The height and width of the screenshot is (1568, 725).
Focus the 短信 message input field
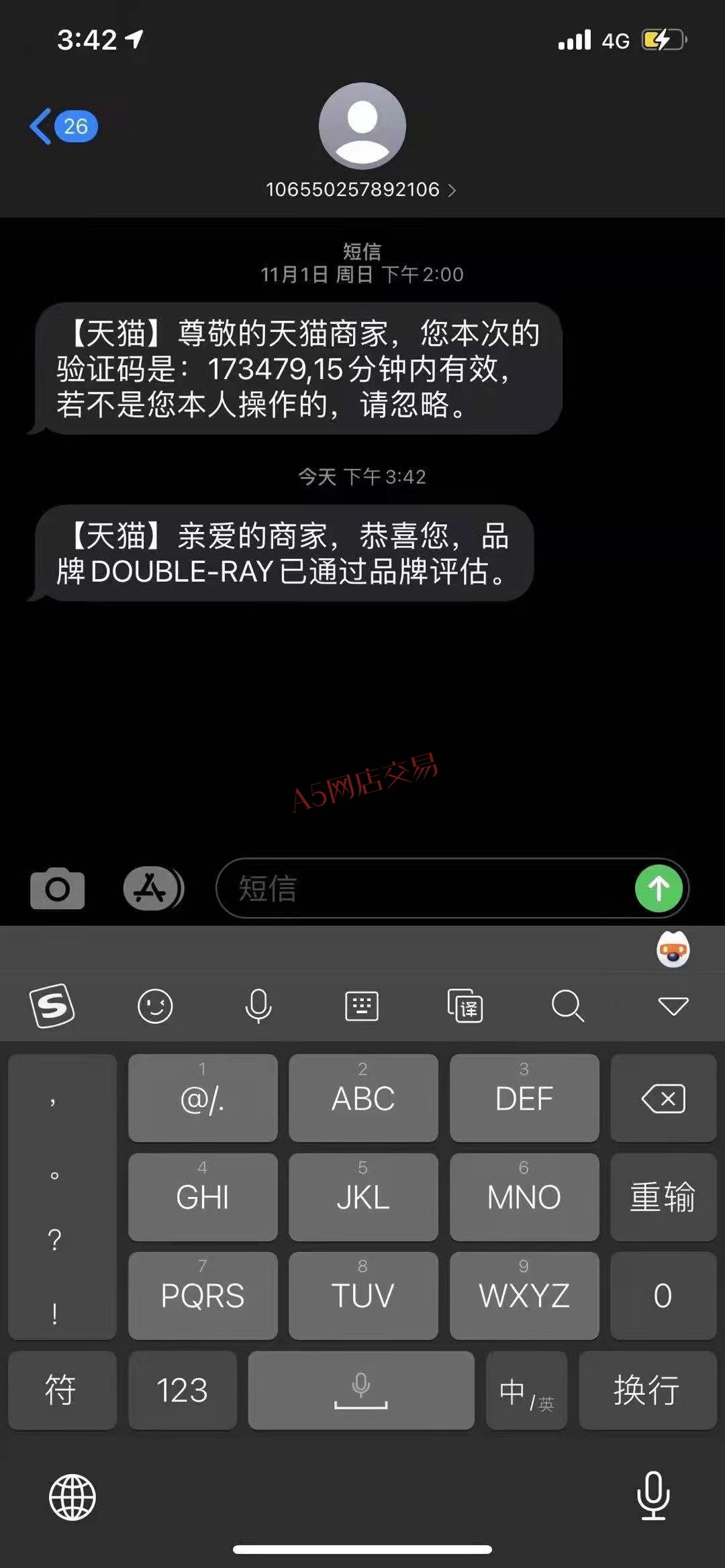[x=426, y=888]
